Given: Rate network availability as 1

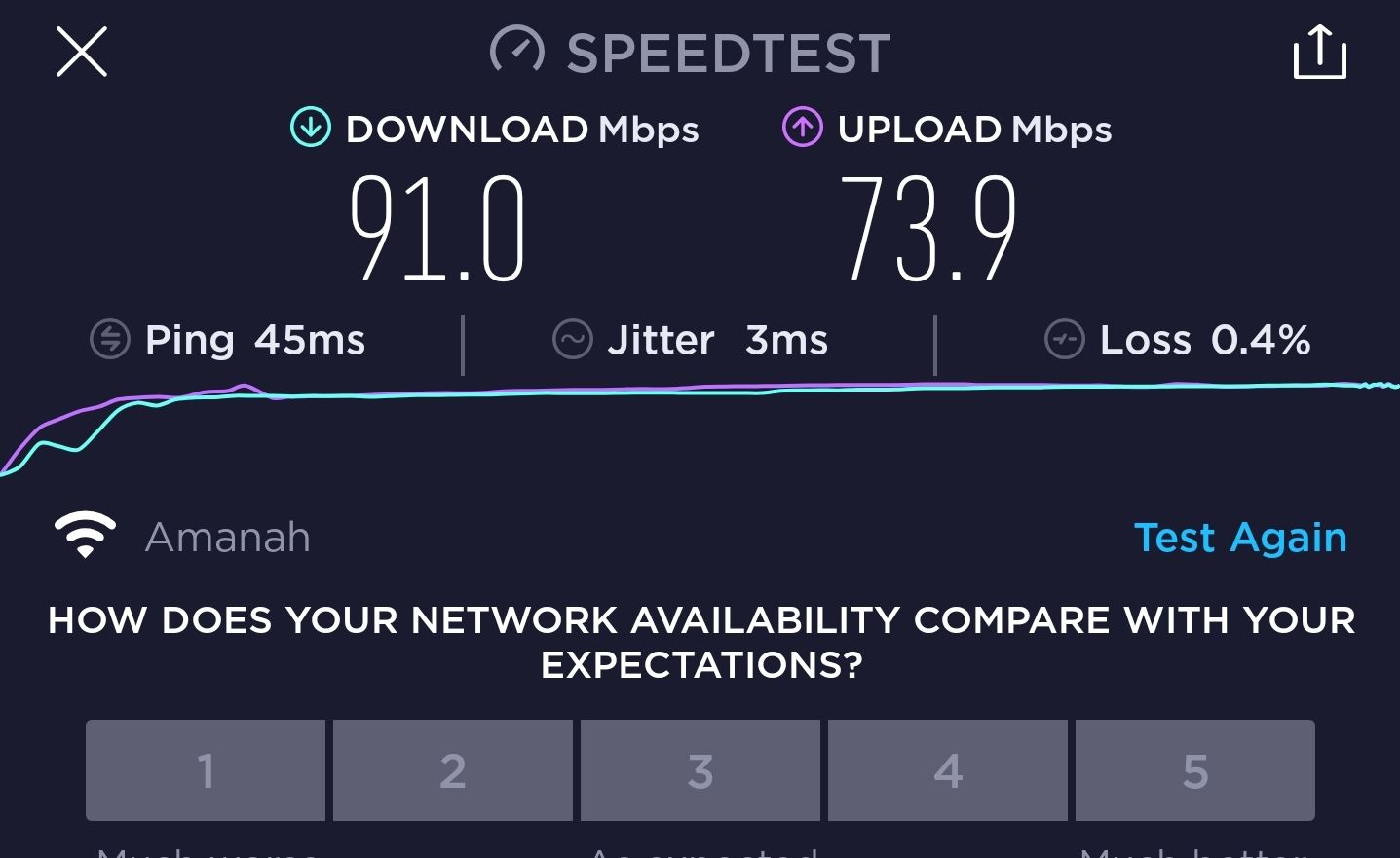Looking at the screenshot, I should pyautogui.click(x=206, y=770).
